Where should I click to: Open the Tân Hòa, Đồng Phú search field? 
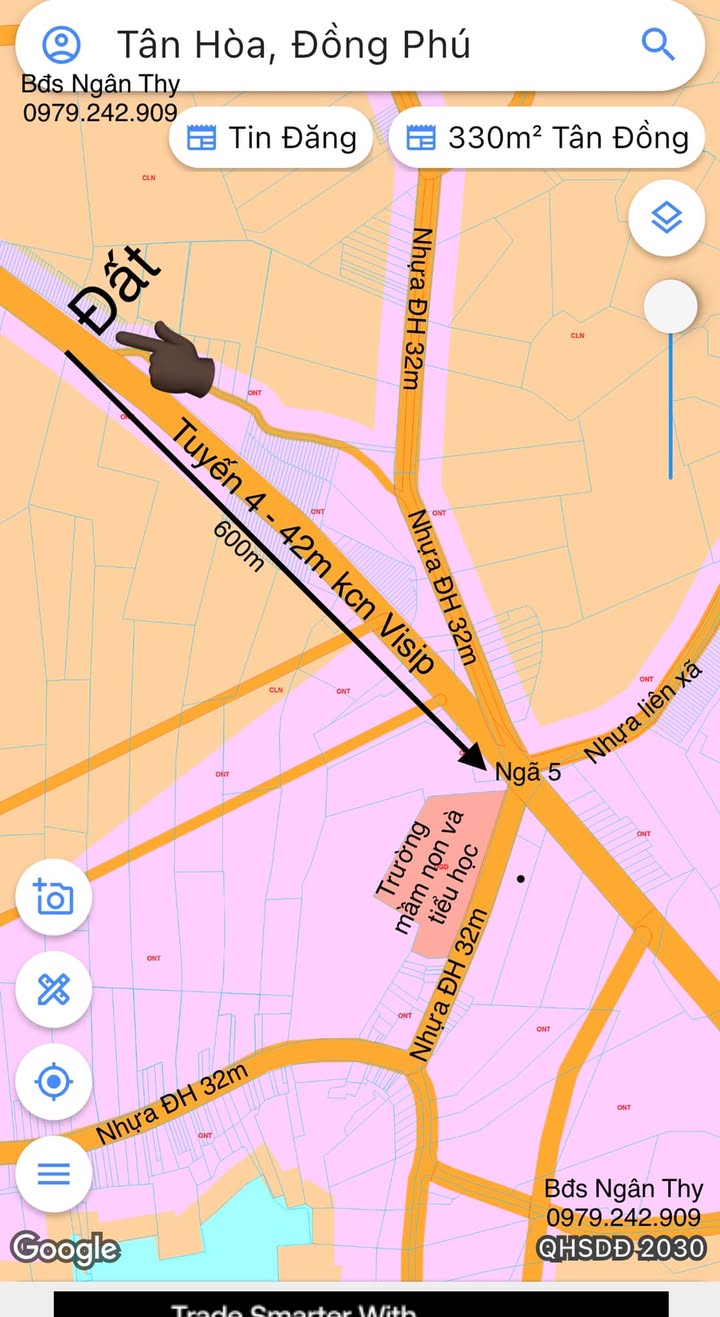click(x=361, y=44)
